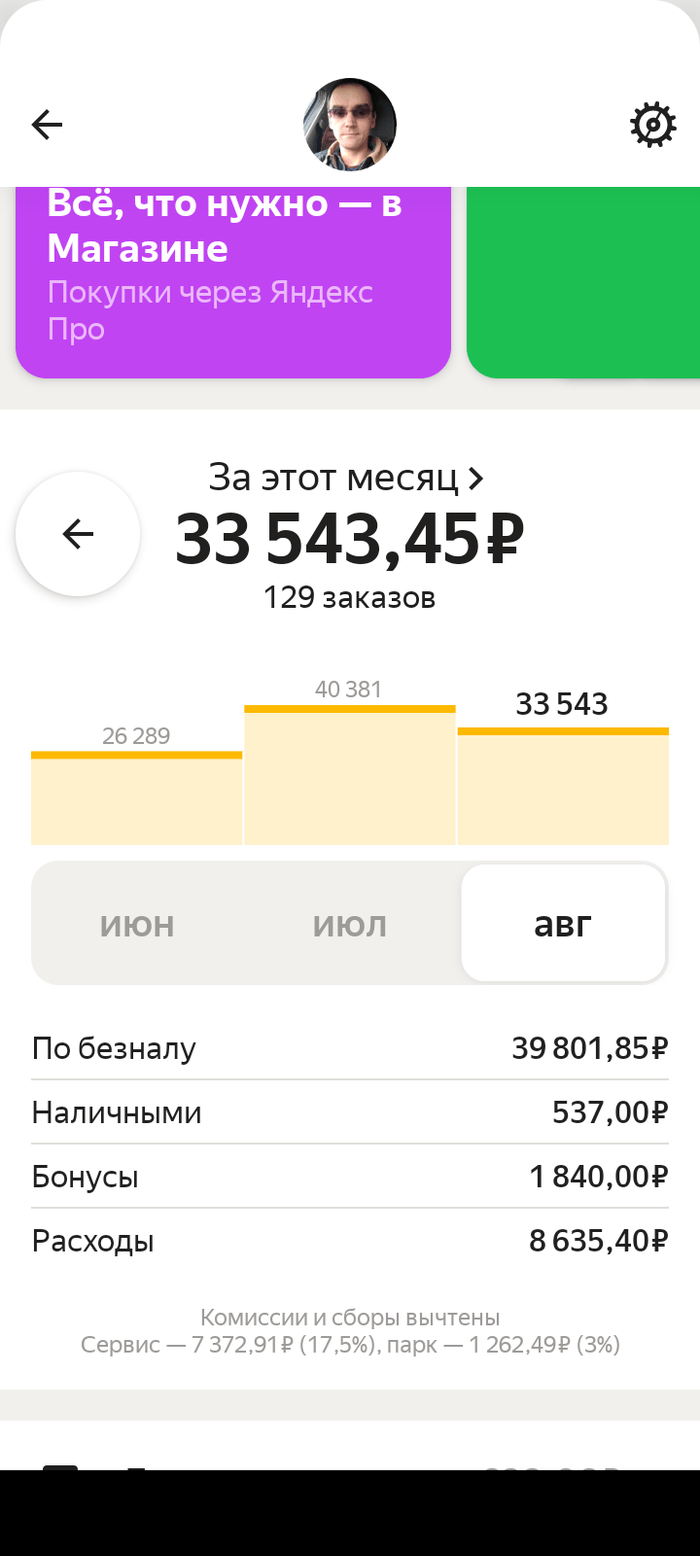Open settings via the gear icon
Image resolution: width=700 pixels, height=1556 pixels.
[x=652, y=126]
